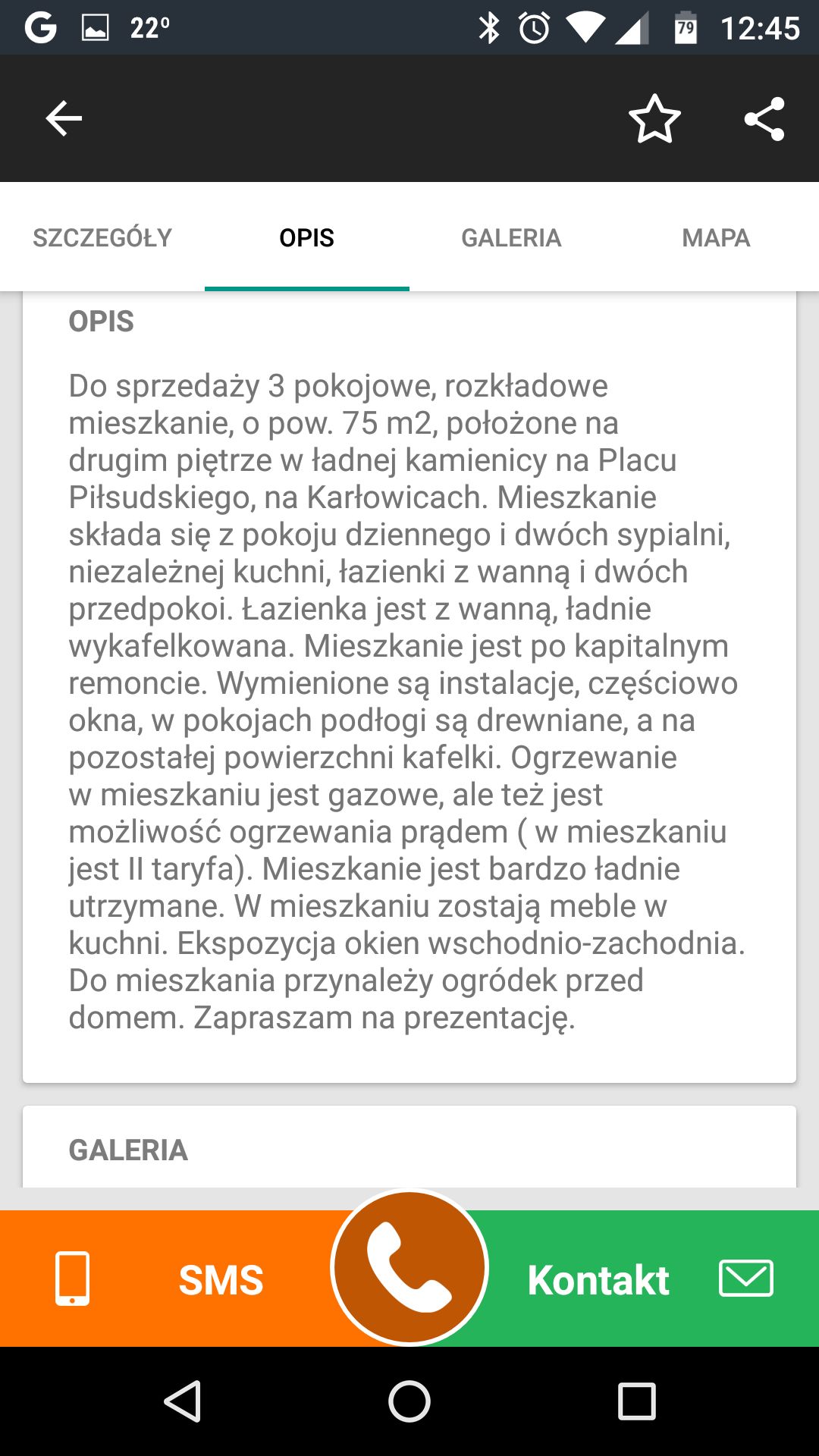819x1456 pixels.
Task: Add this listing to favorites with the star
Action: coord(654,118)
